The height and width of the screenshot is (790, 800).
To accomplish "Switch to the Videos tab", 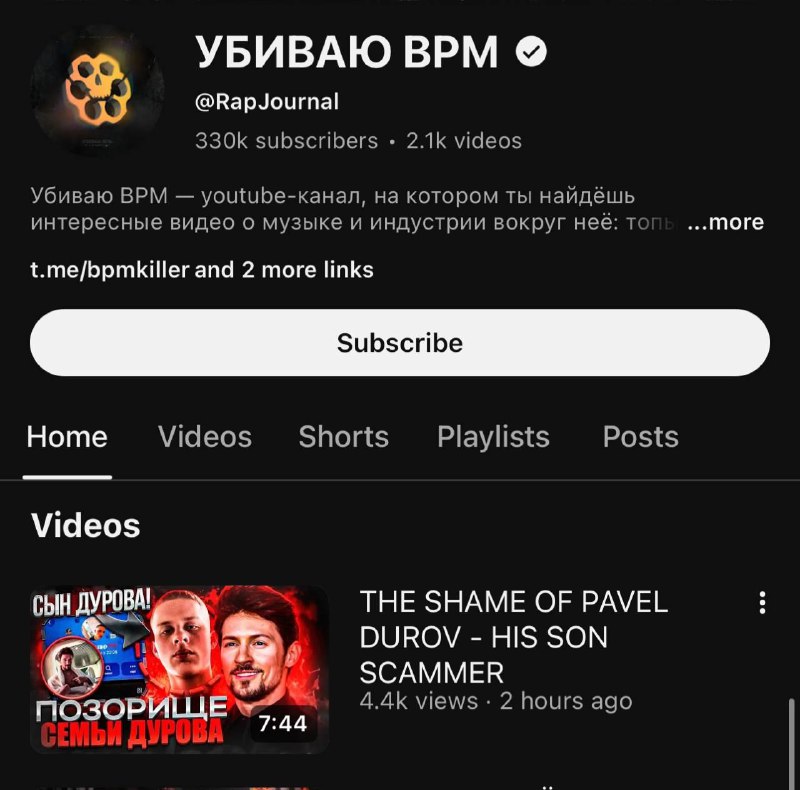I will (205, 437).
